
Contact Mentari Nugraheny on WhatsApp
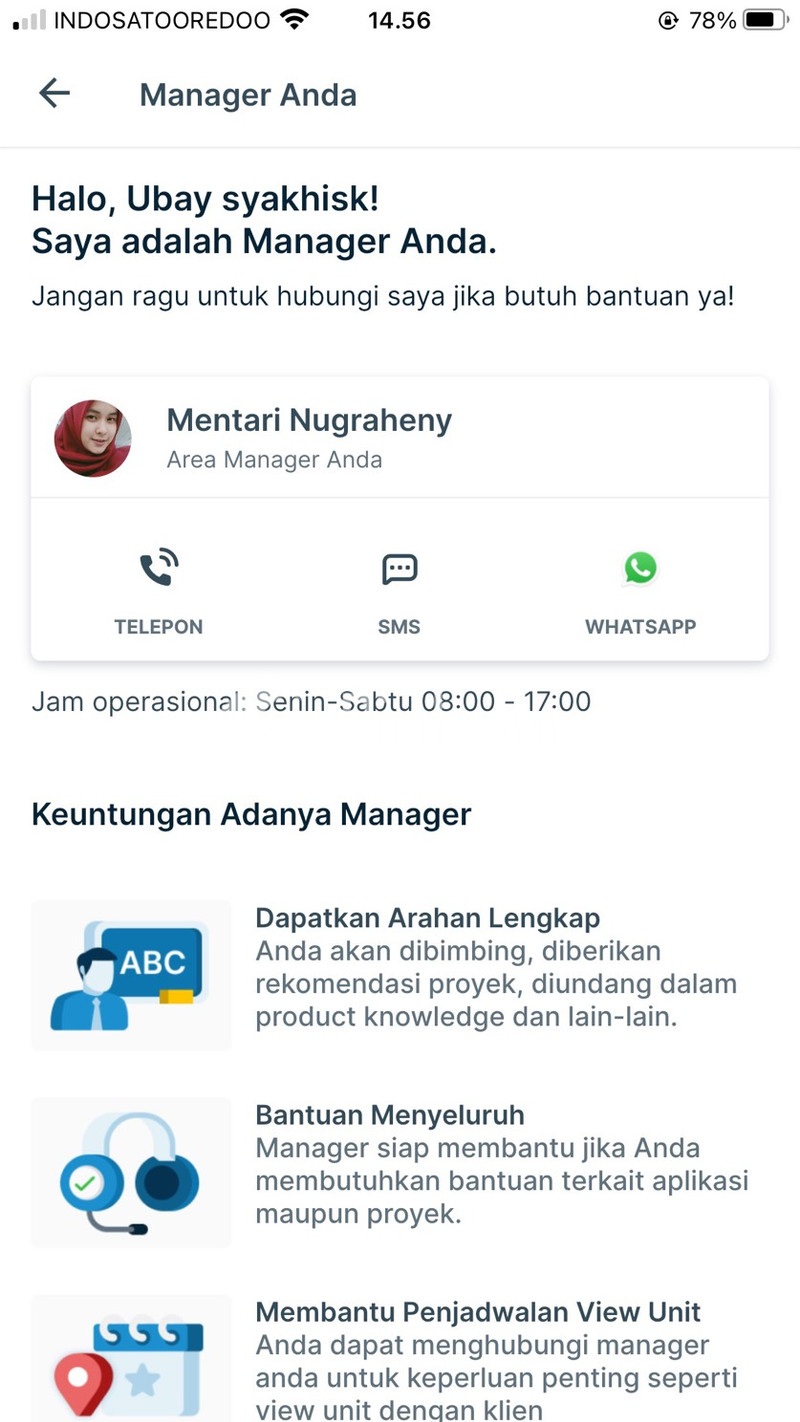click(640, 590)
